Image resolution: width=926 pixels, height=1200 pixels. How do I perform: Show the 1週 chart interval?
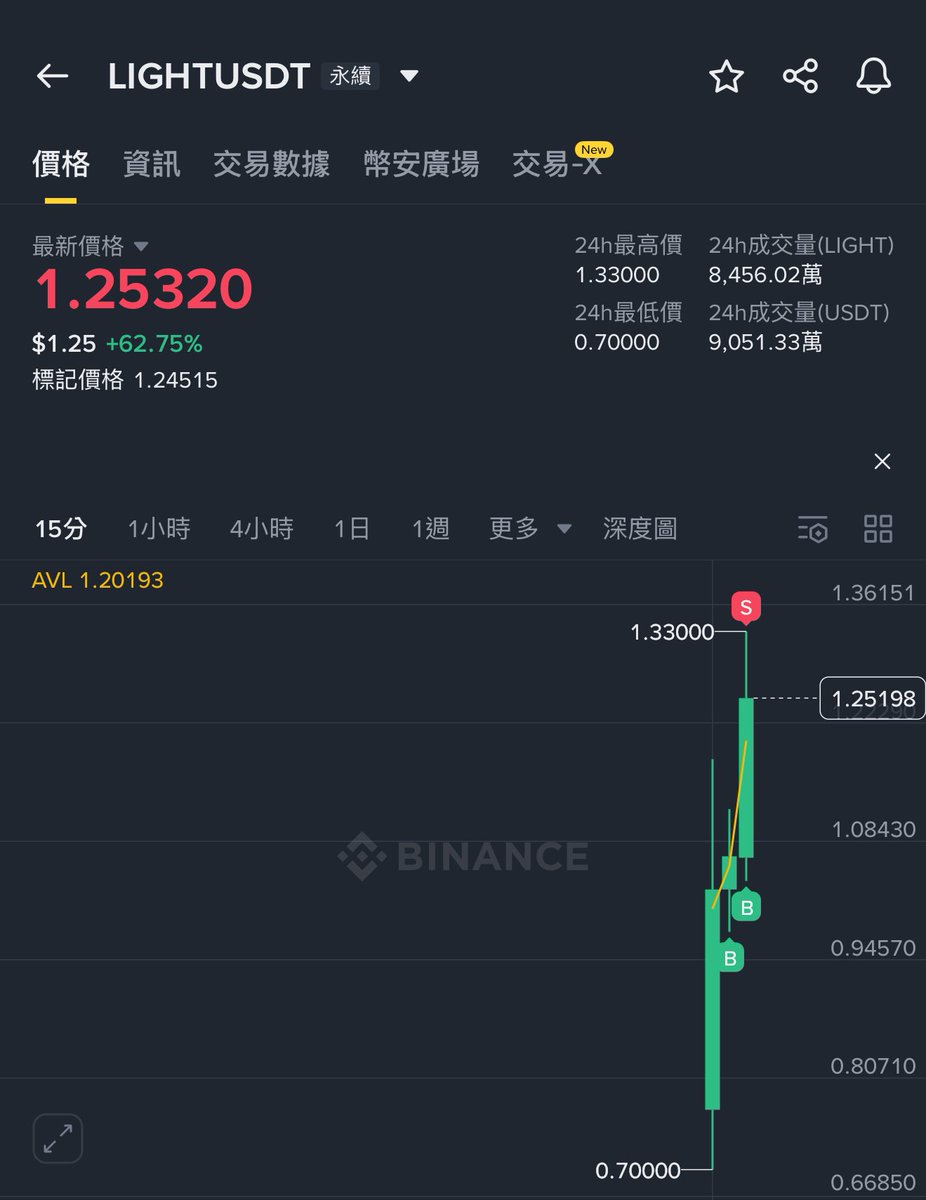pos(431,529)
